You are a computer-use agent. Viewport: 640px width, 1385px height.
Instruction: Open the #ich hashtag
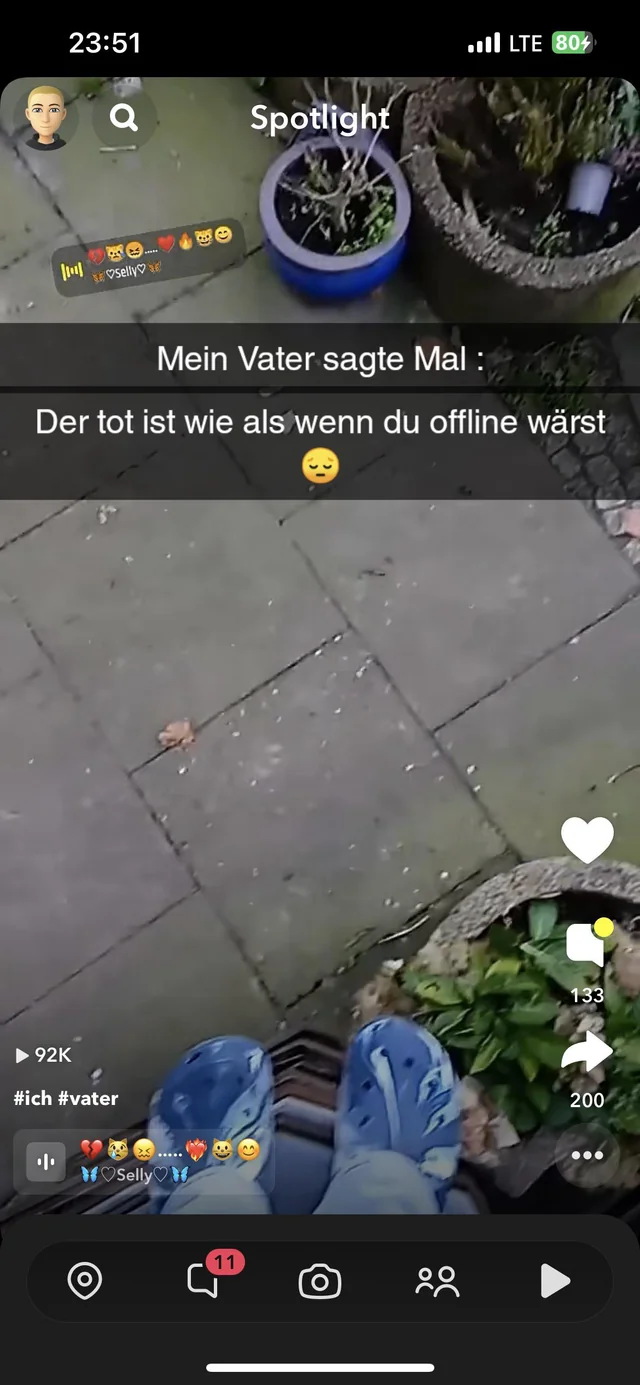[x=33, y=1098]
